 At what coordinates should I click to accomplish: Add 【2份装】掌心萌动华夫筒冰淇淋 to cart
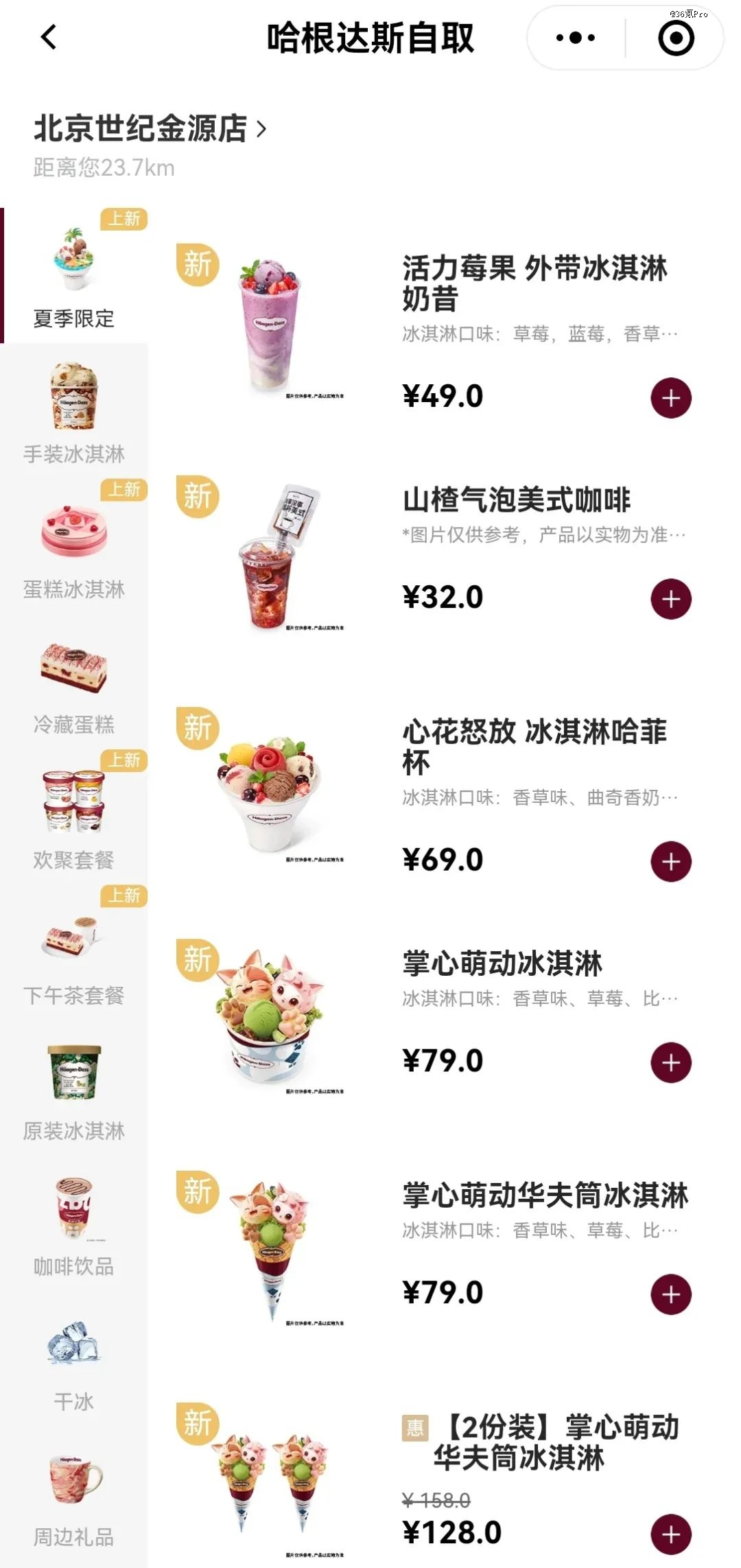(x=670, y=1534)
